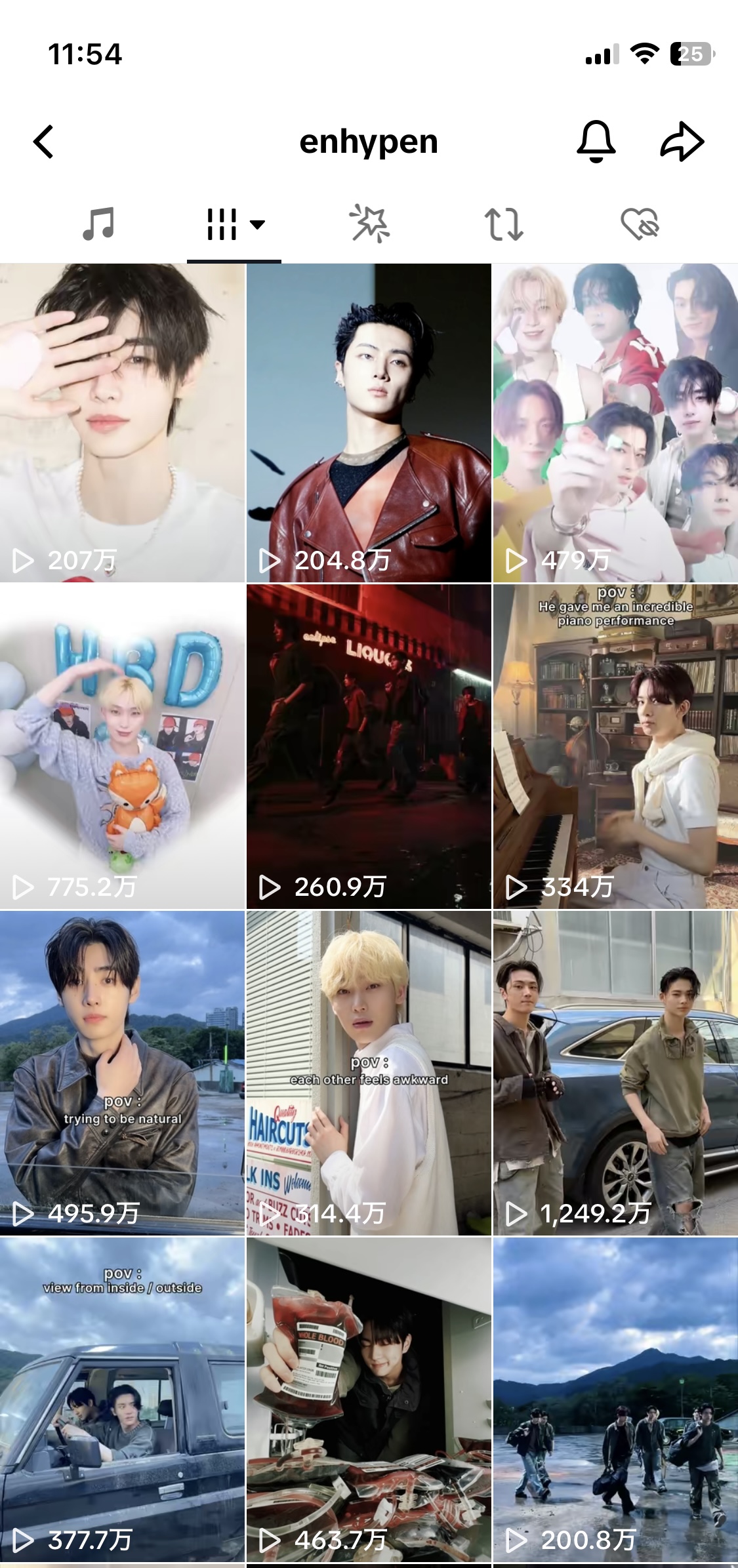
Task: Open the video with 207万 views
Action: (122, 422)
